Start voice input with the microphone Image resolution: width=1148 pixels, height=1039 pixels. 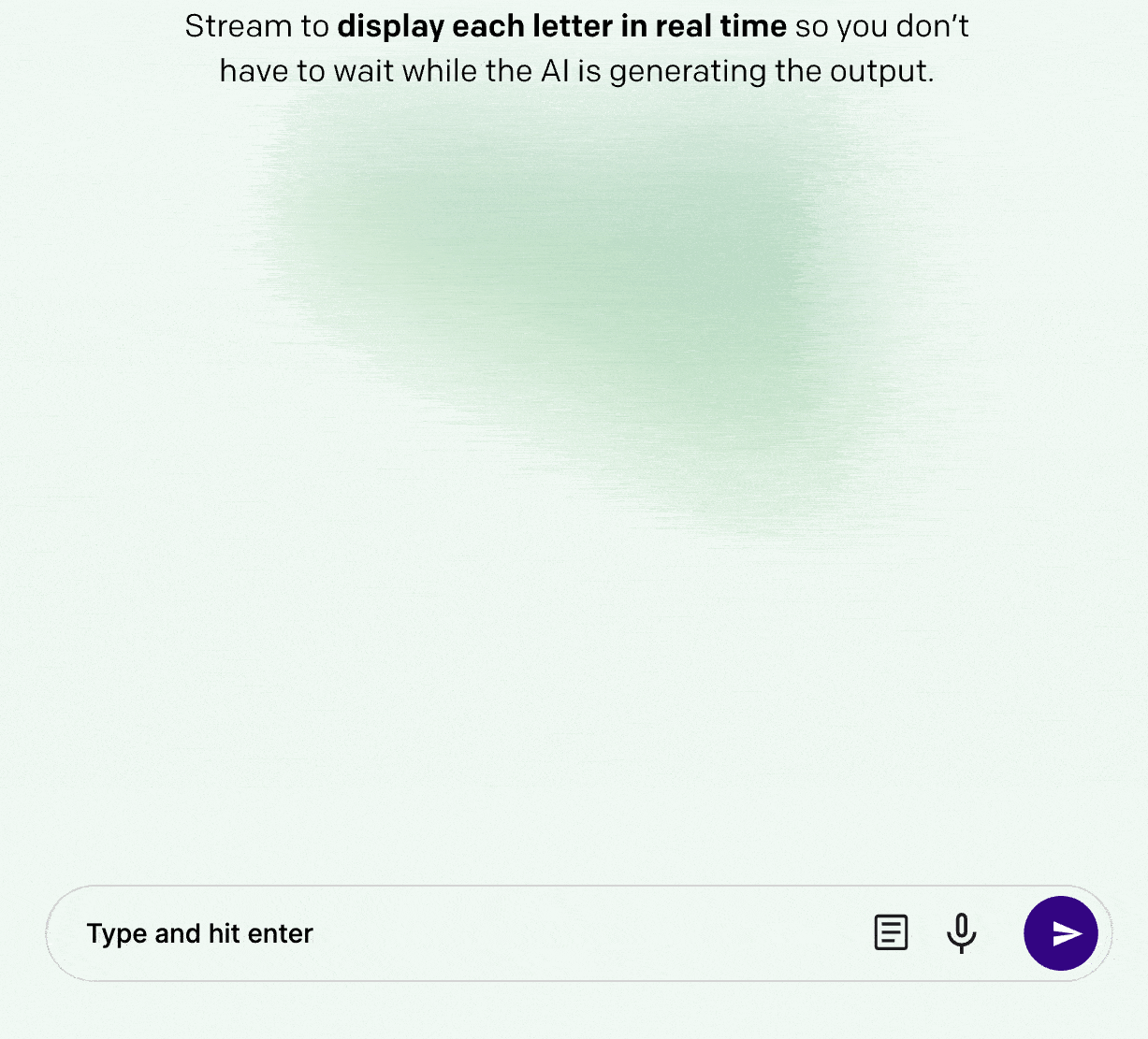[x=961, y=932]
